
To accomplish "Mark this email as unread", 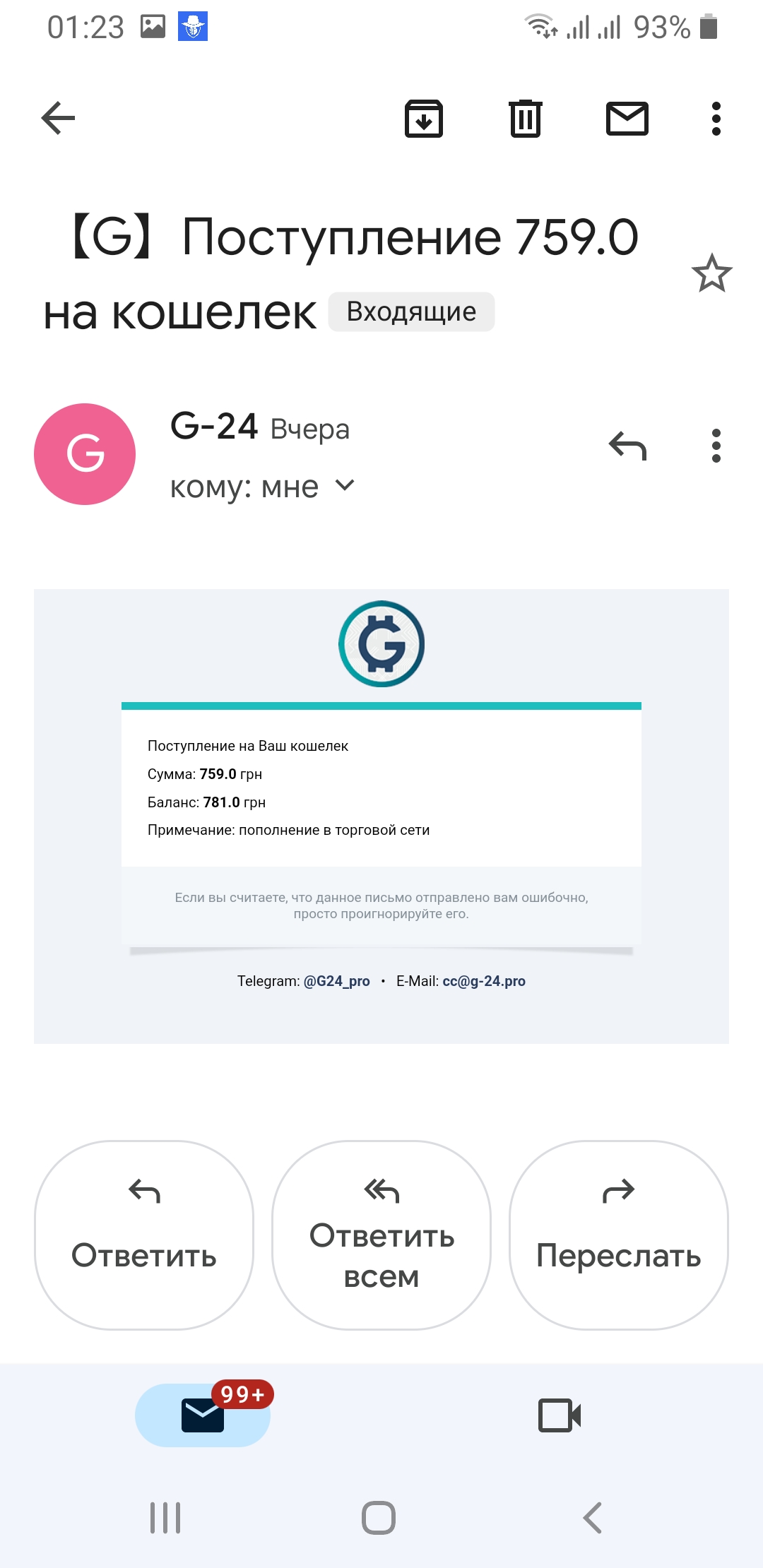I will [x=627, y=118].
